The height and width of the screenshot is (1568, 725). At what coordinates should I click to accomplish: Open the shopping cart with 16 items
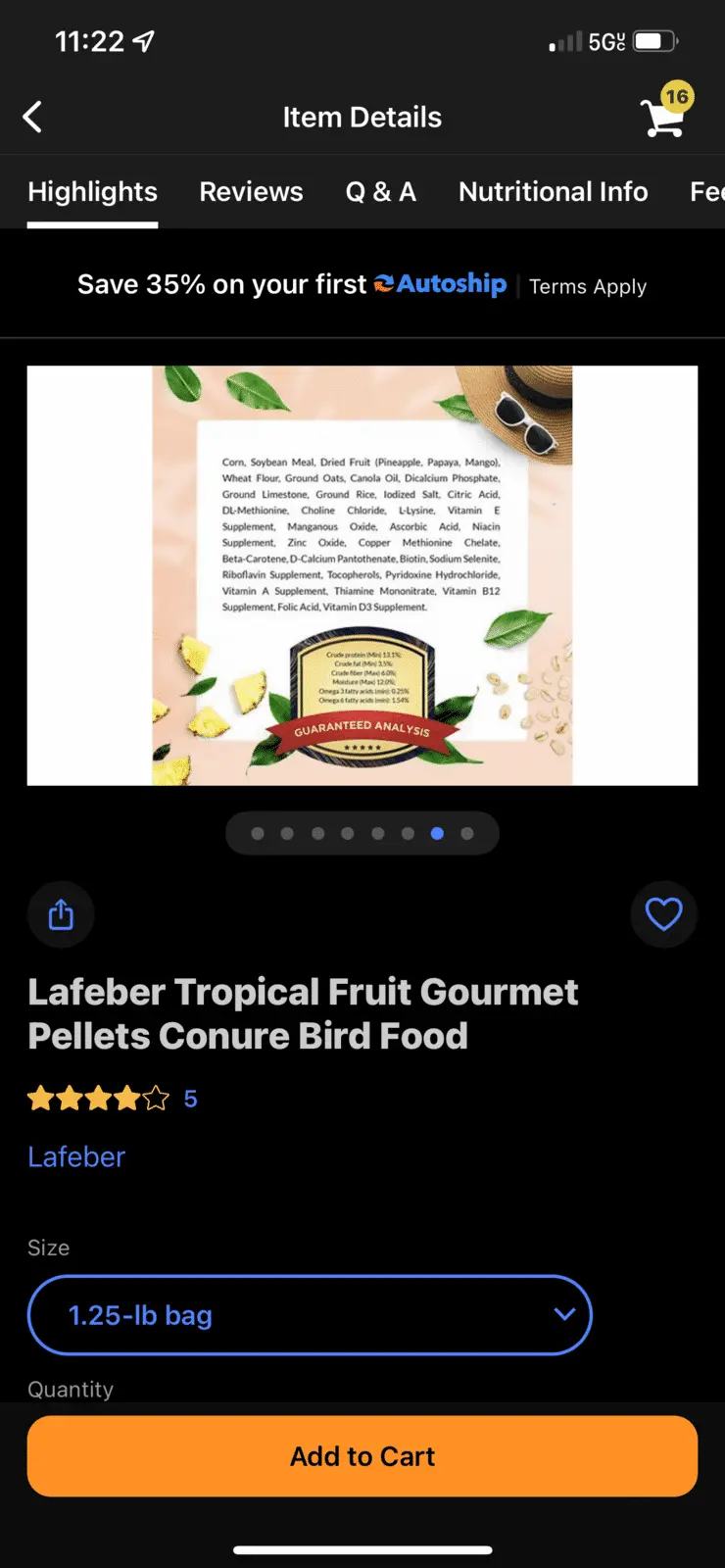pos(664,116)
